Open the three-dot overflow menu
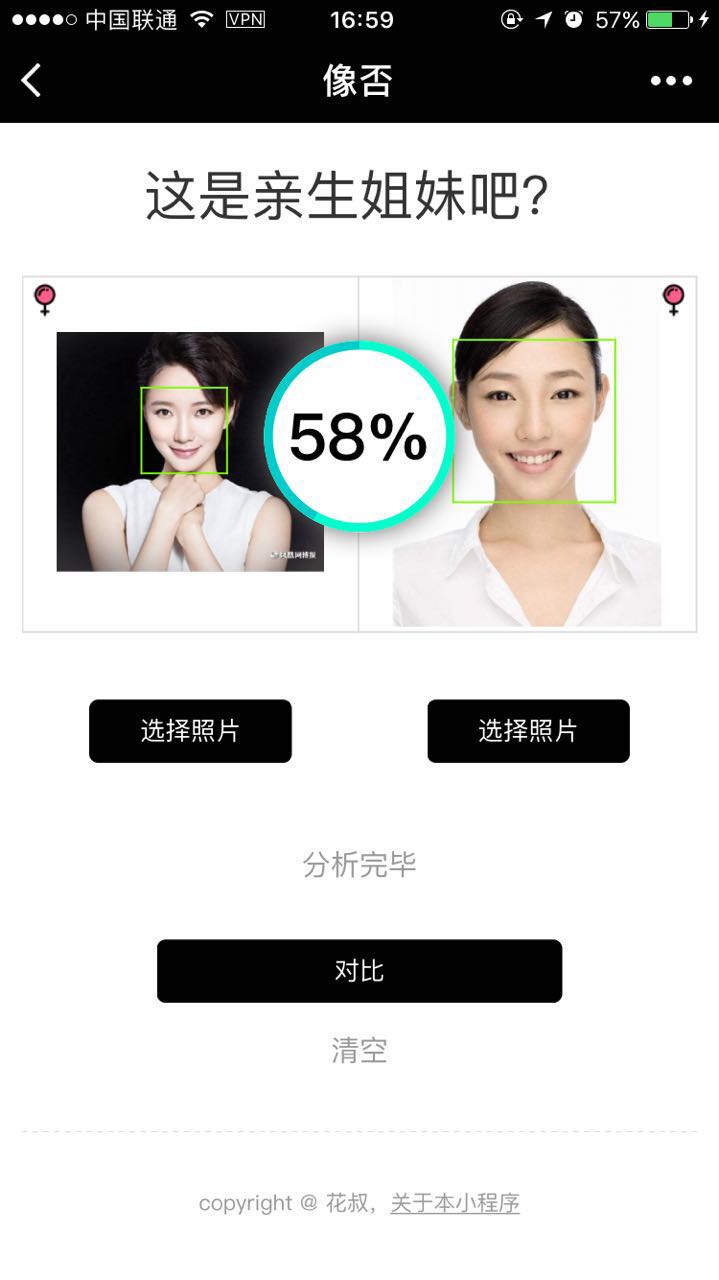Image resolution: width=719 pixels, height=1280 pixels. 671,81
